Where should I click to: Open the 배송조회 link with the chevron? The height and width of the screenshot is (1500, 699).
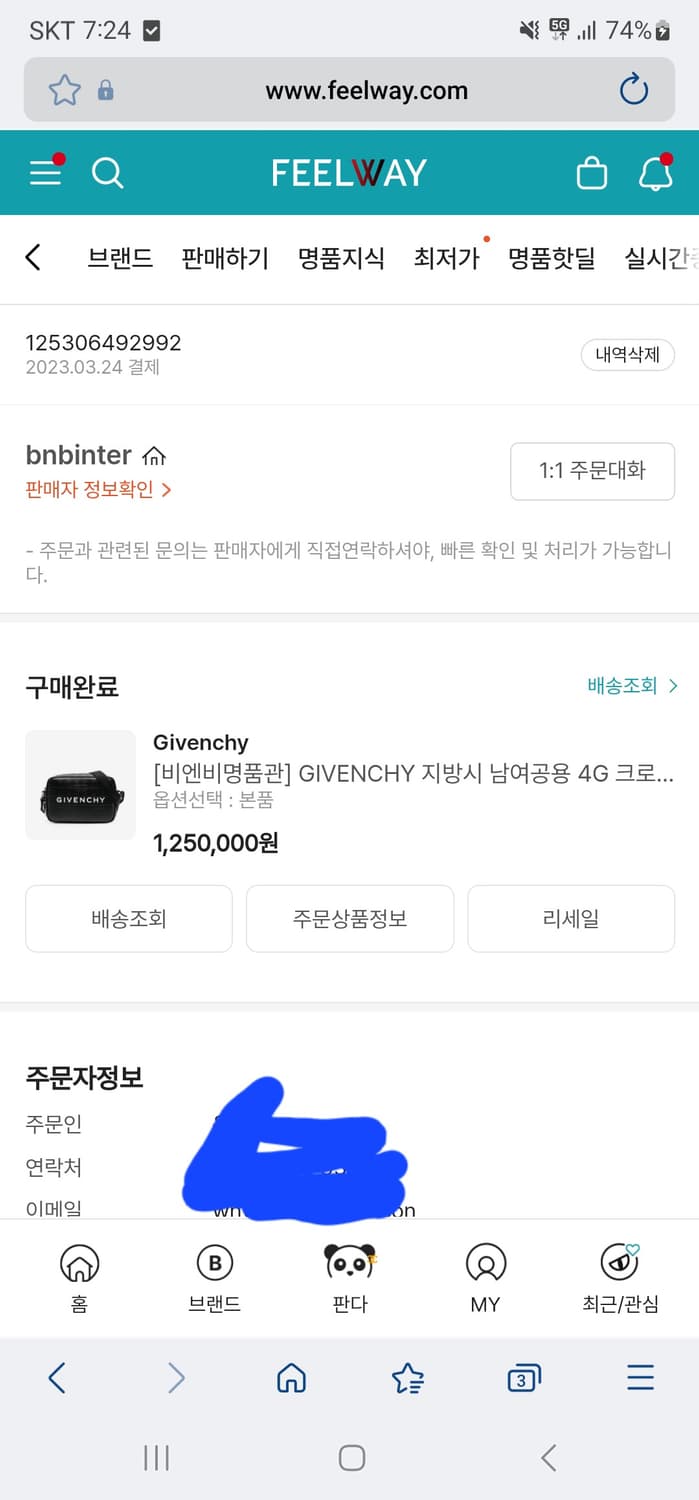[632, 686]
